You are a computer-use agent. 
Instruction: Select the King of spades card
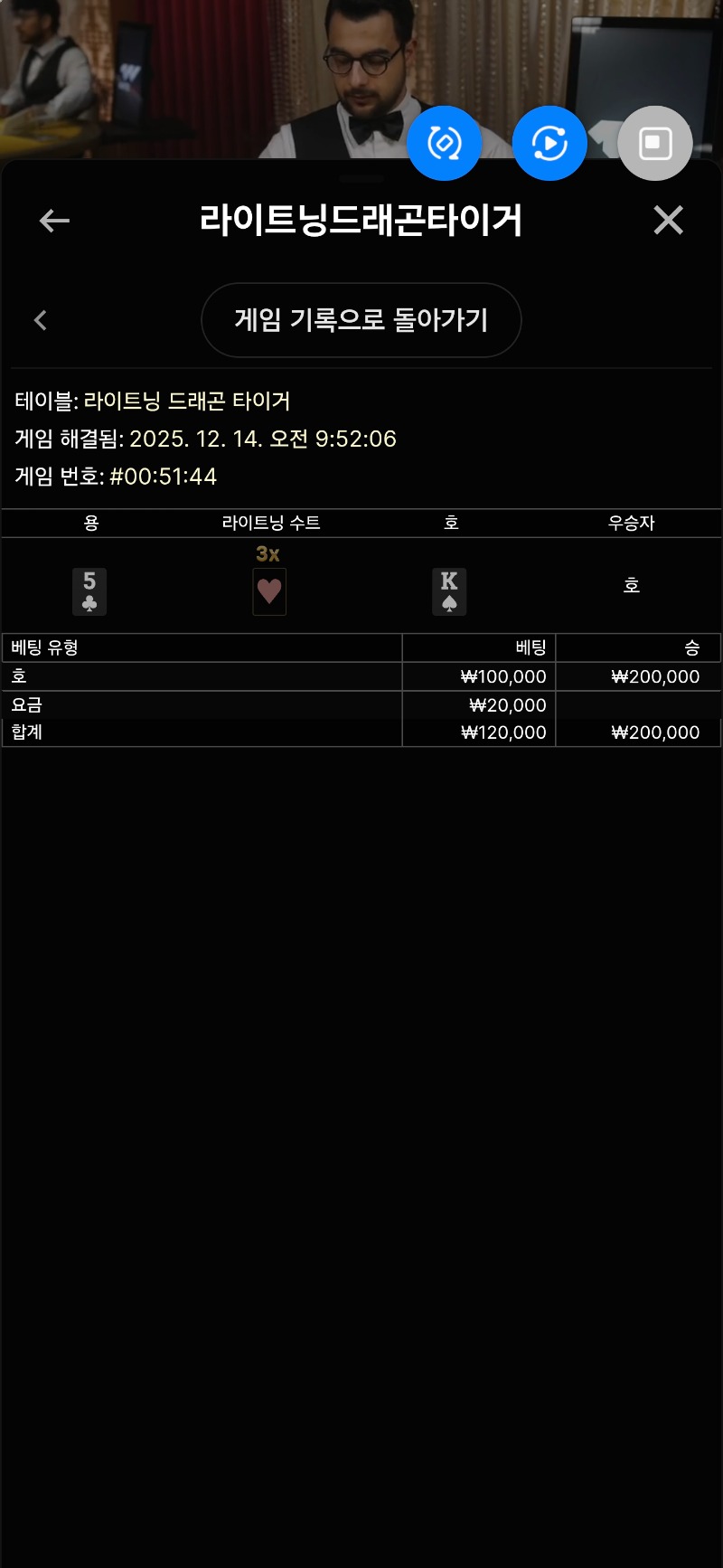[x=449, y=591]
